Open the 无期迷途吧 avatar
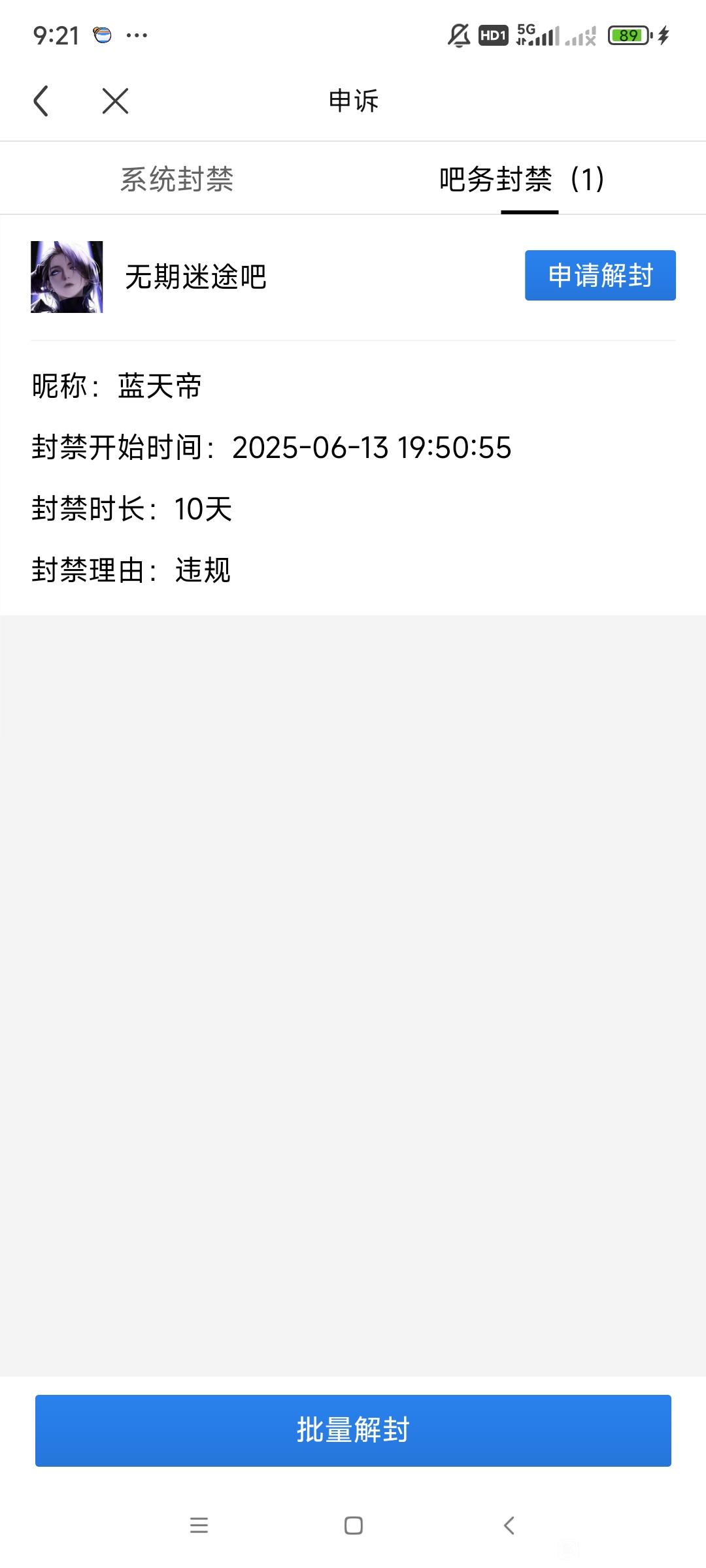The image size is (706, 1568). click(67, 277)
